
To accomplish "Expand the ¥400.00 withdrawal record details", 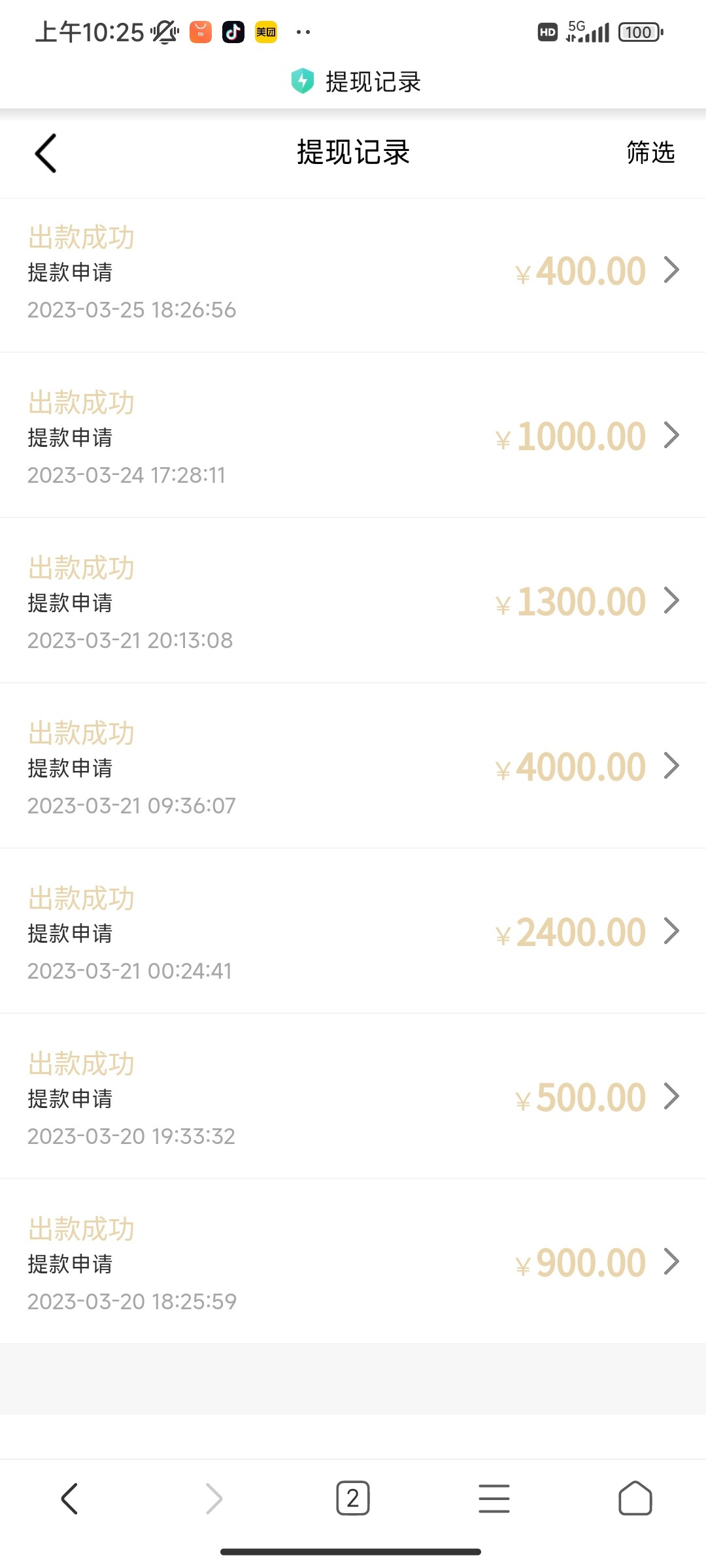I will coord(671,270).
